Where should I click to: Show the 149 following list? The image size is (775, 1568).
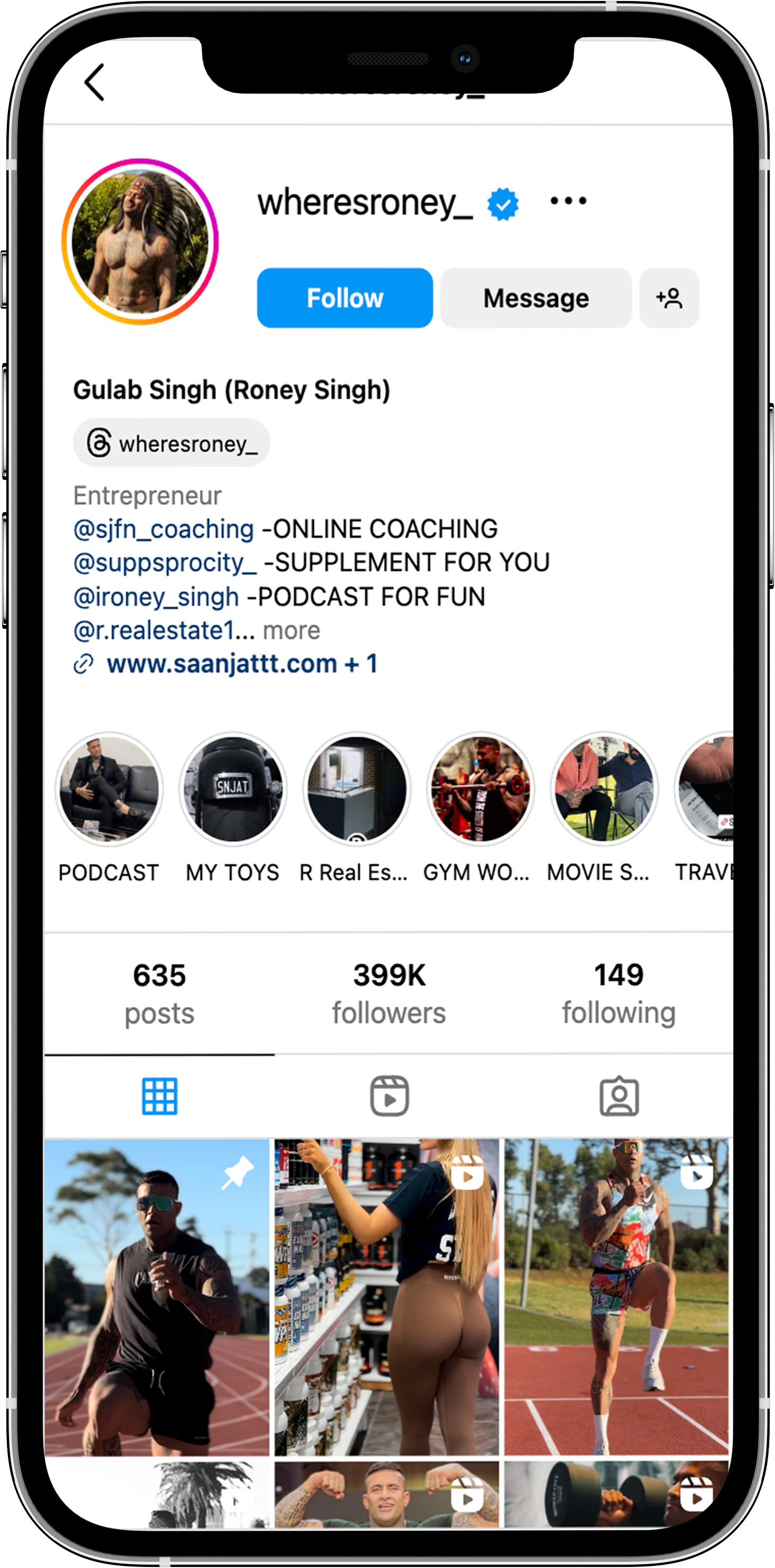coord(618,993)
